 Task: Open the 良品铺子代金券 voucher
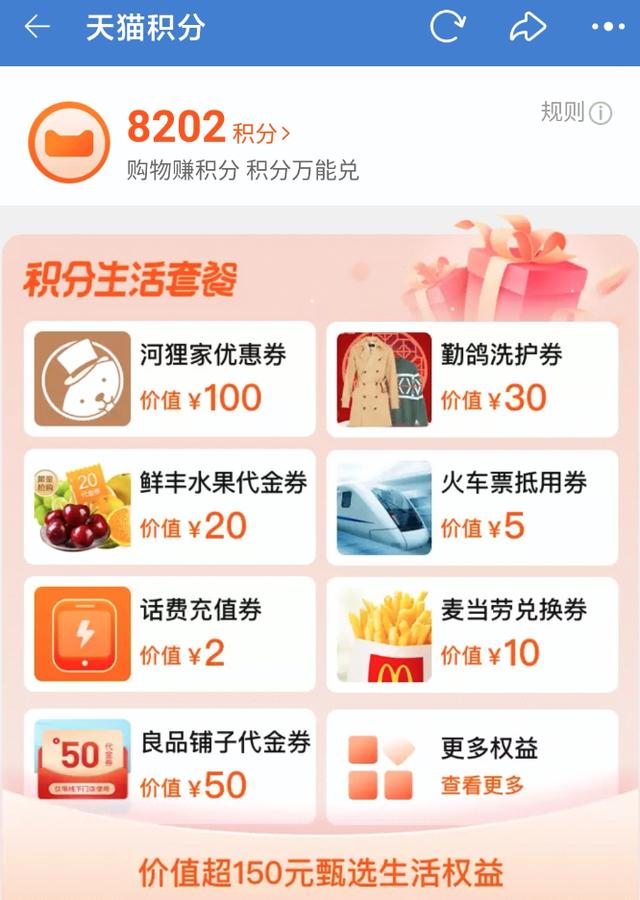[170, 765]
